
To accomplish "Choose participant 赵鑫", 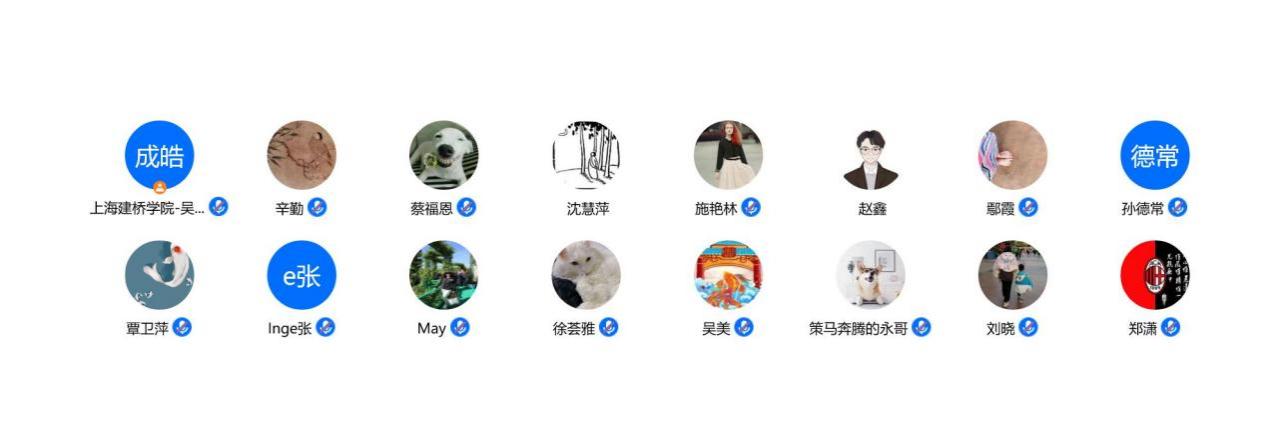I will pyautogui.click(x=870, y=156).
